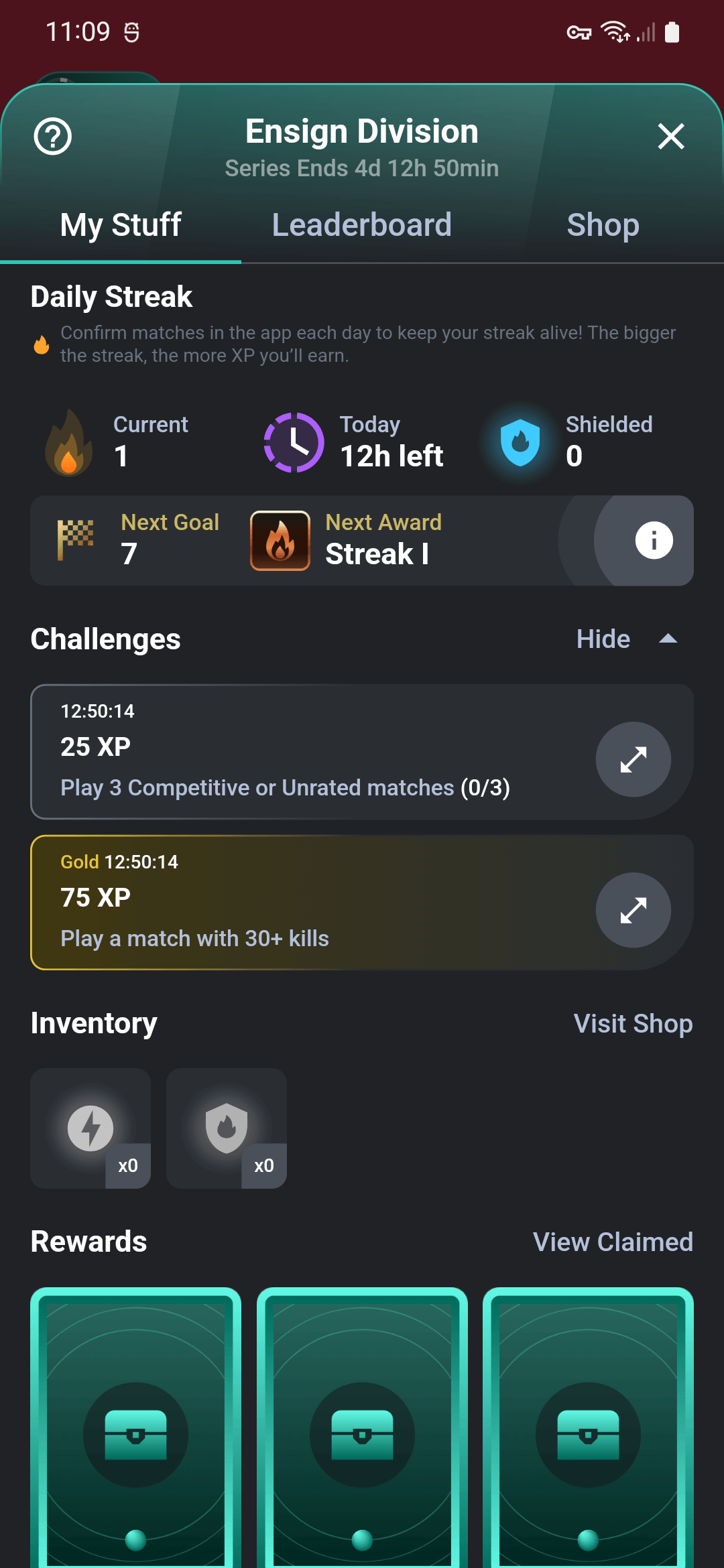Open the Shop tab
The height and width of the screenshot is (1568, 724).
(x=603, y=224)
